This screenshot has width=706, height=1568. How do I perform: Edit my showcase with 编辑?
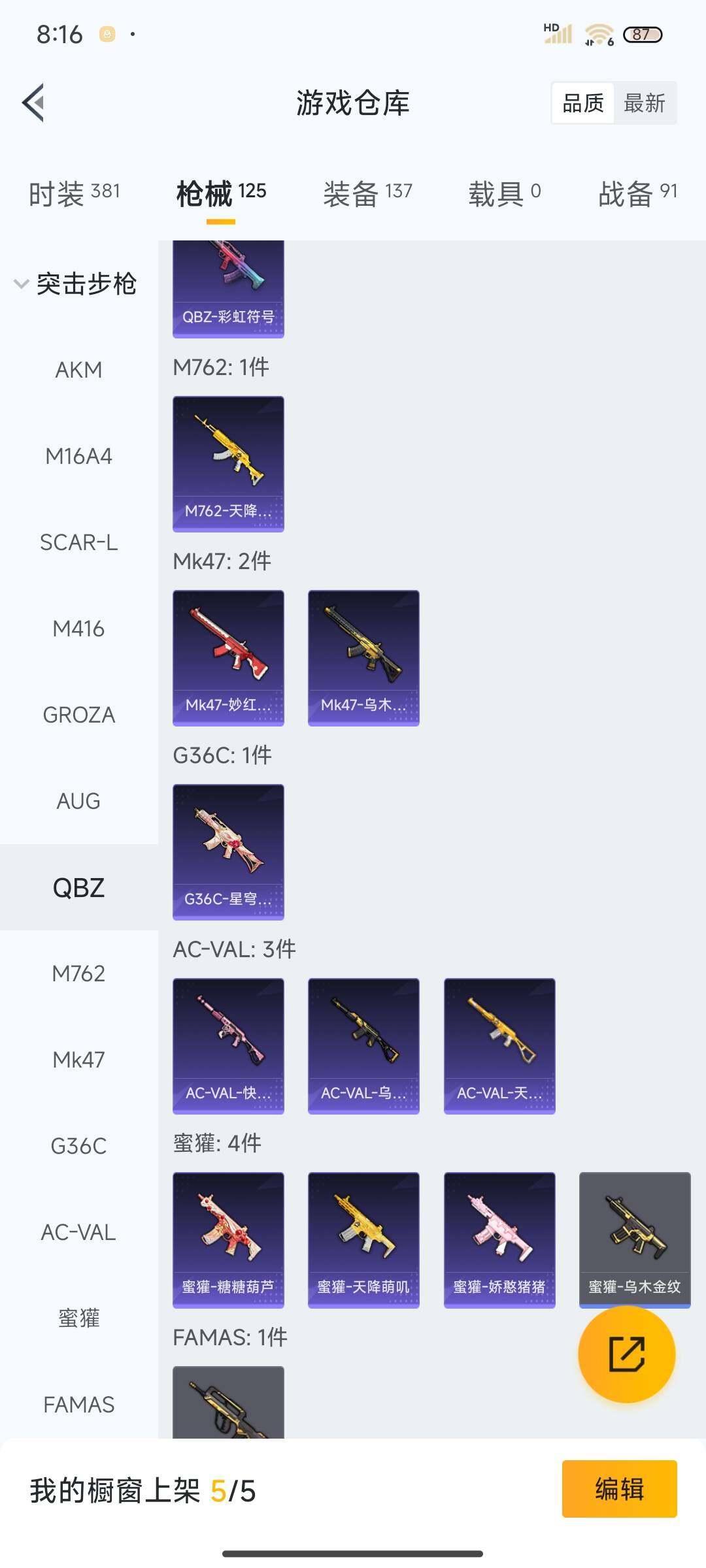click(x=619, y=1489)
